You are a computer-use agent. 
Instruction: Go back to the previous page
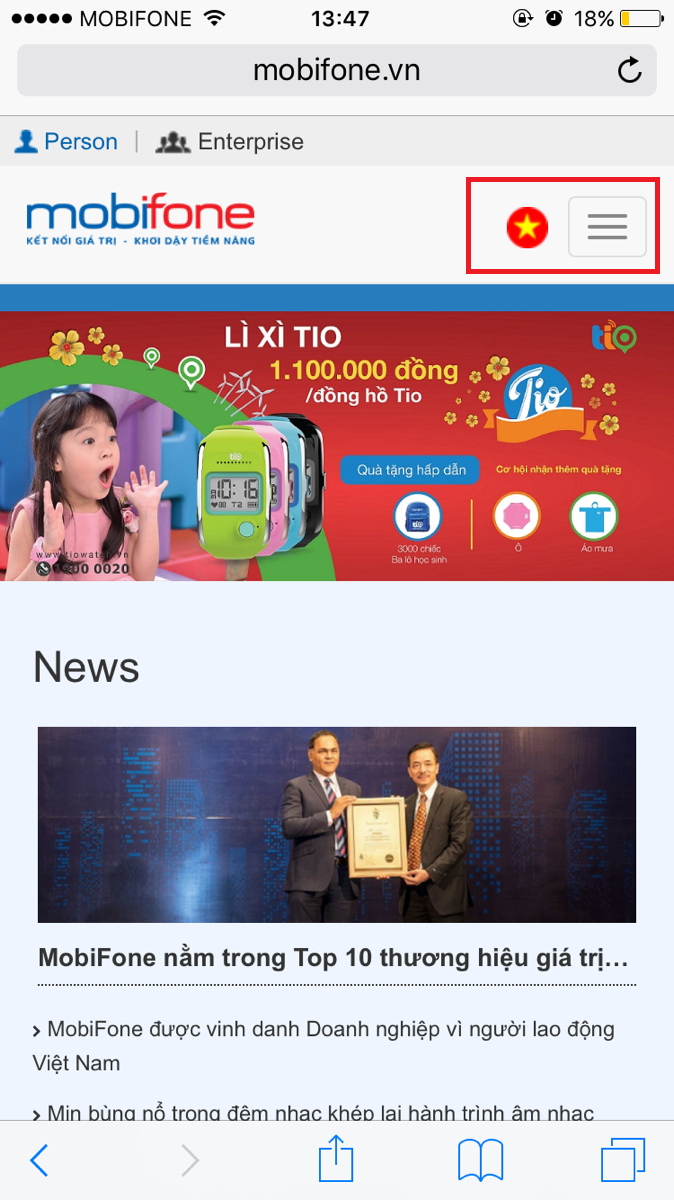pyautogui.click(x=39, y=1161)
